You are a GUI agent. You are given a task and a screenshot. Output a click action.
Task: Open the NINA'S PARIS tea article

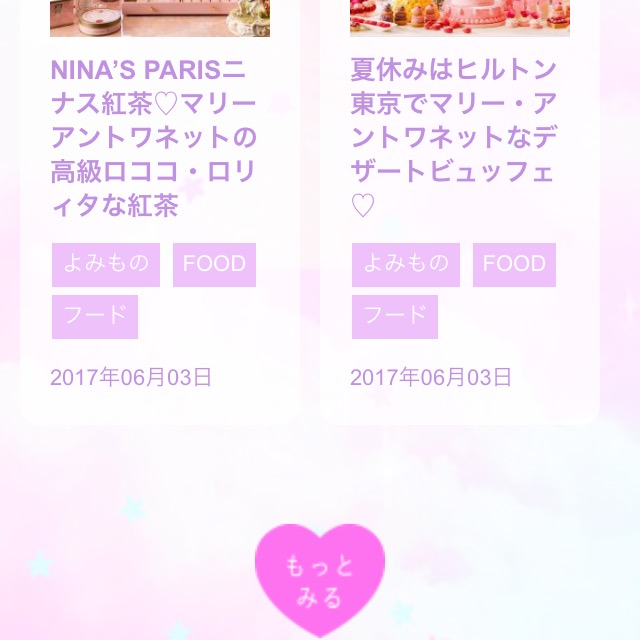pyautogui.click(x=155, y=138)
